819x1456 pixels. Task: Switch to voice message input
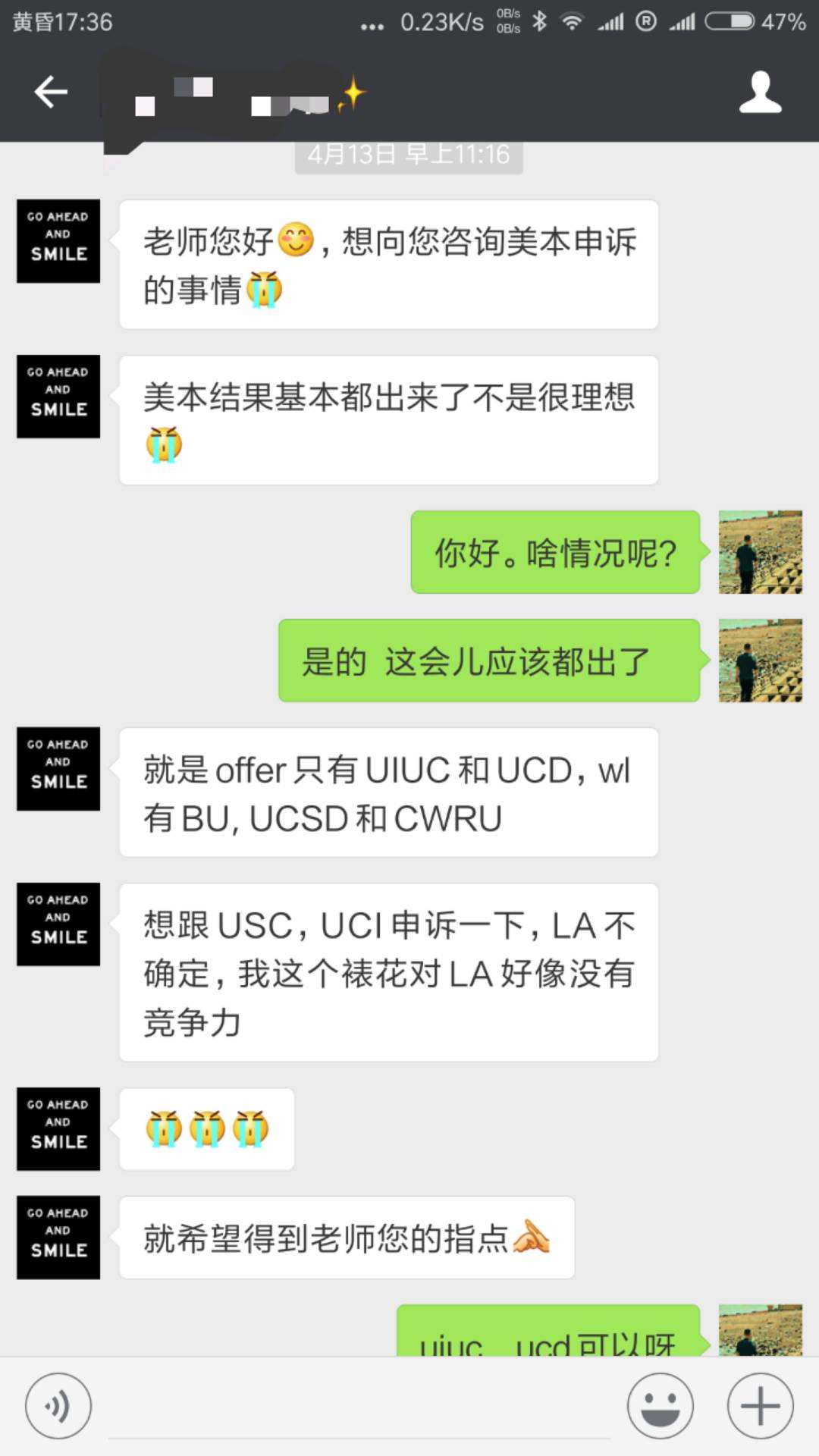(58, 1405)
